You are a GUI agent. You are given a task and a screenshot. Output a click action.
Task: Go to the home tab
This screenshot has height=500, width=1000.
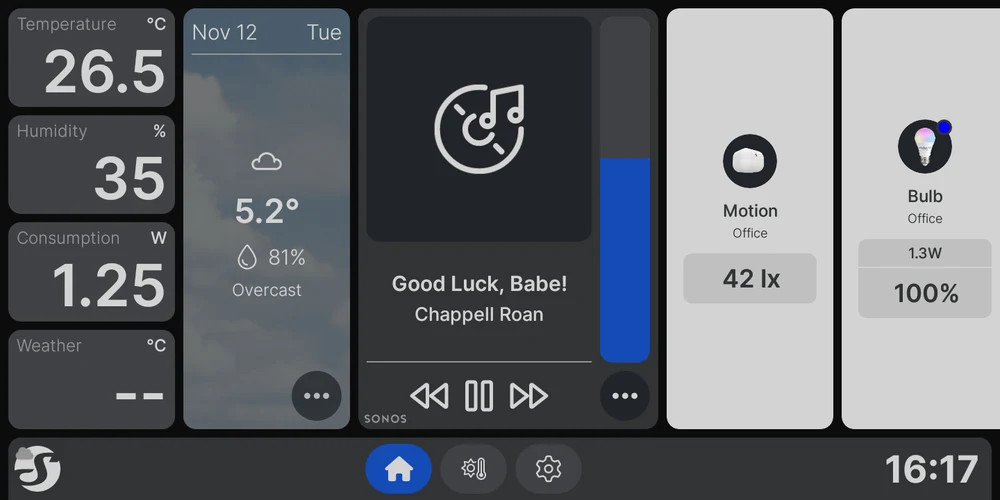click(x=398, y=468)
